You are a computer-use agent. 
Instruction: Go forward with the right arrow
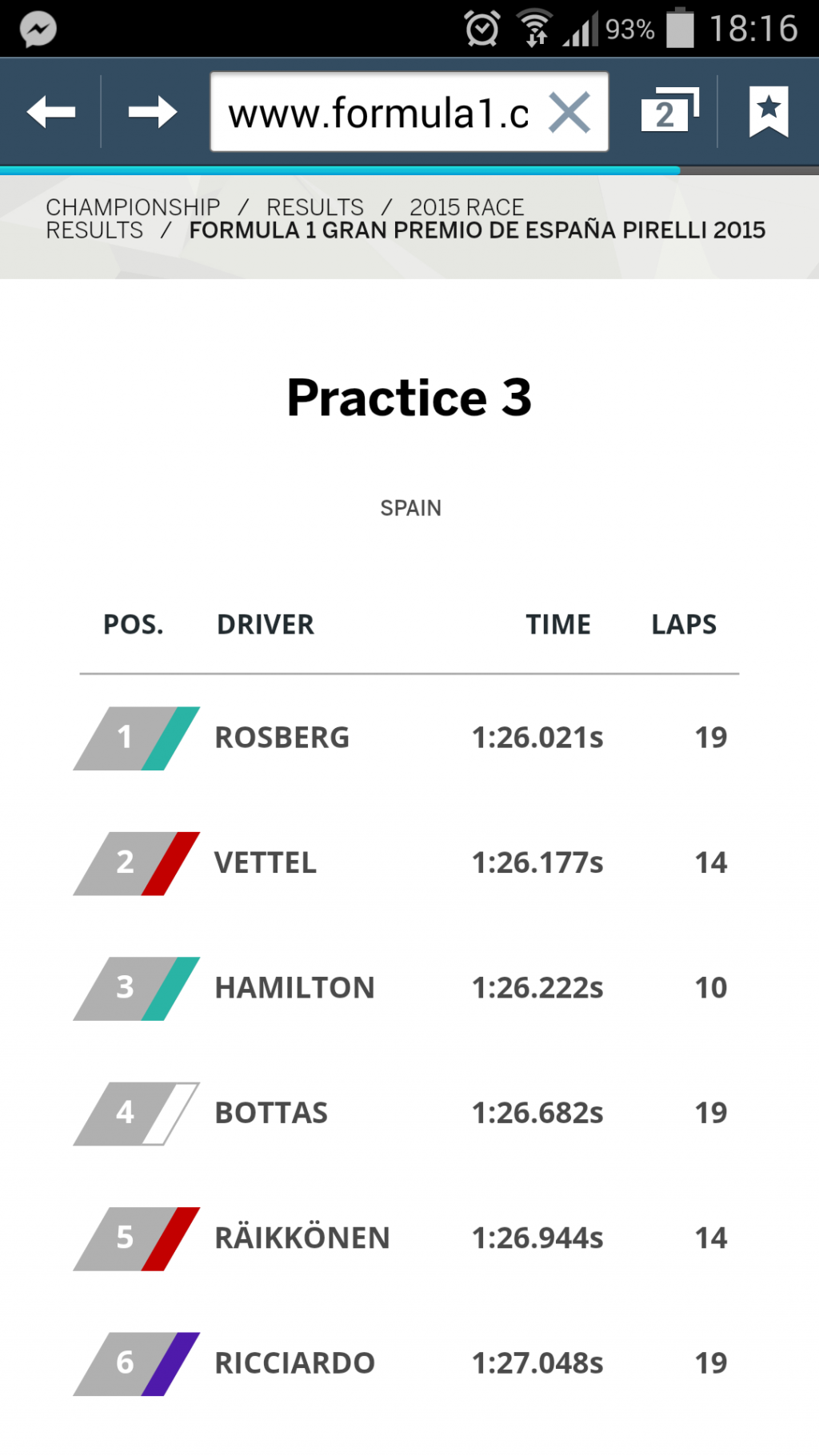[153, 112]
